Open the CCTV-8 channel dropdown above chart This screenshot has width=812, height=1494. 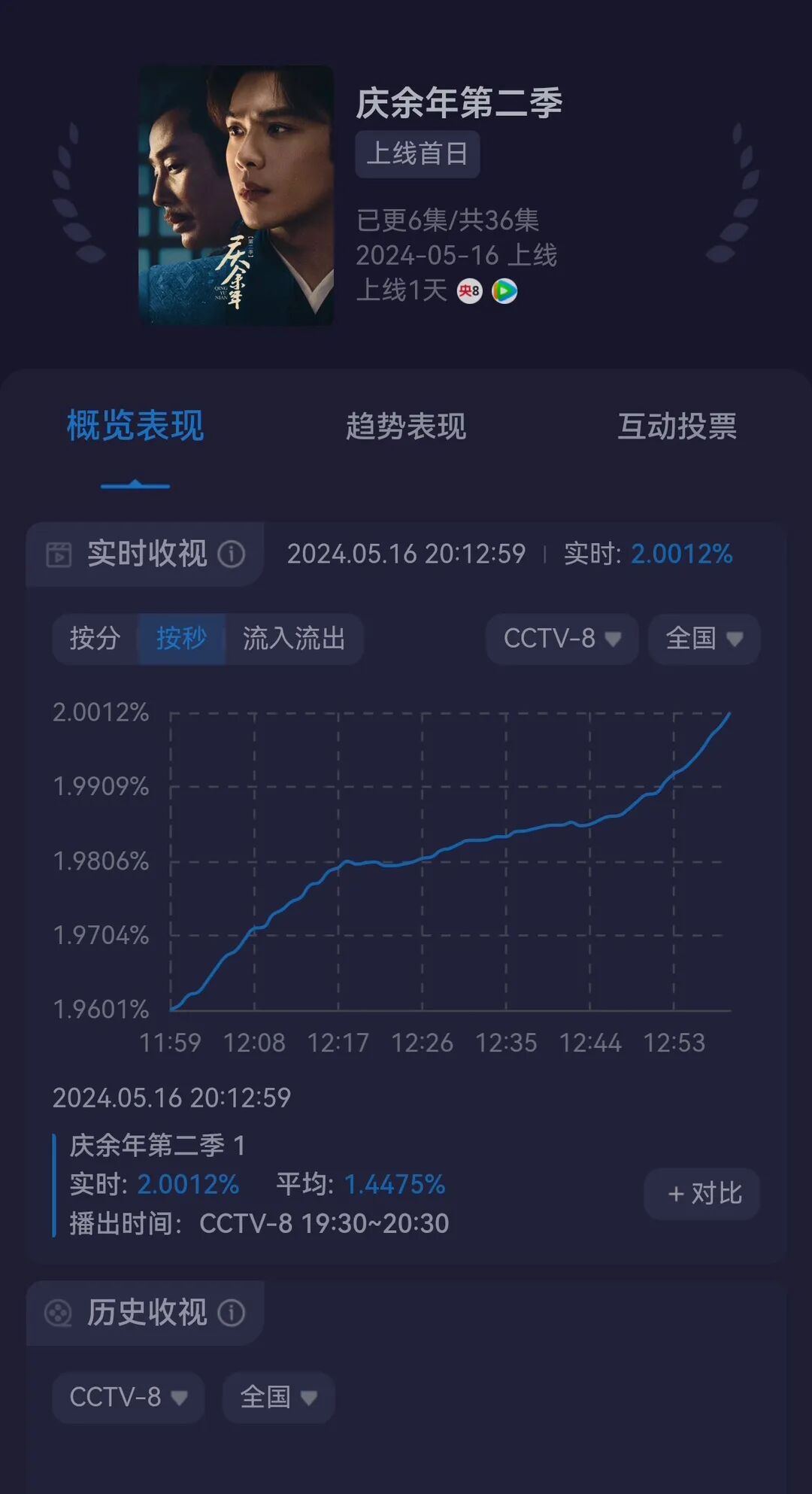click(561, 639)
